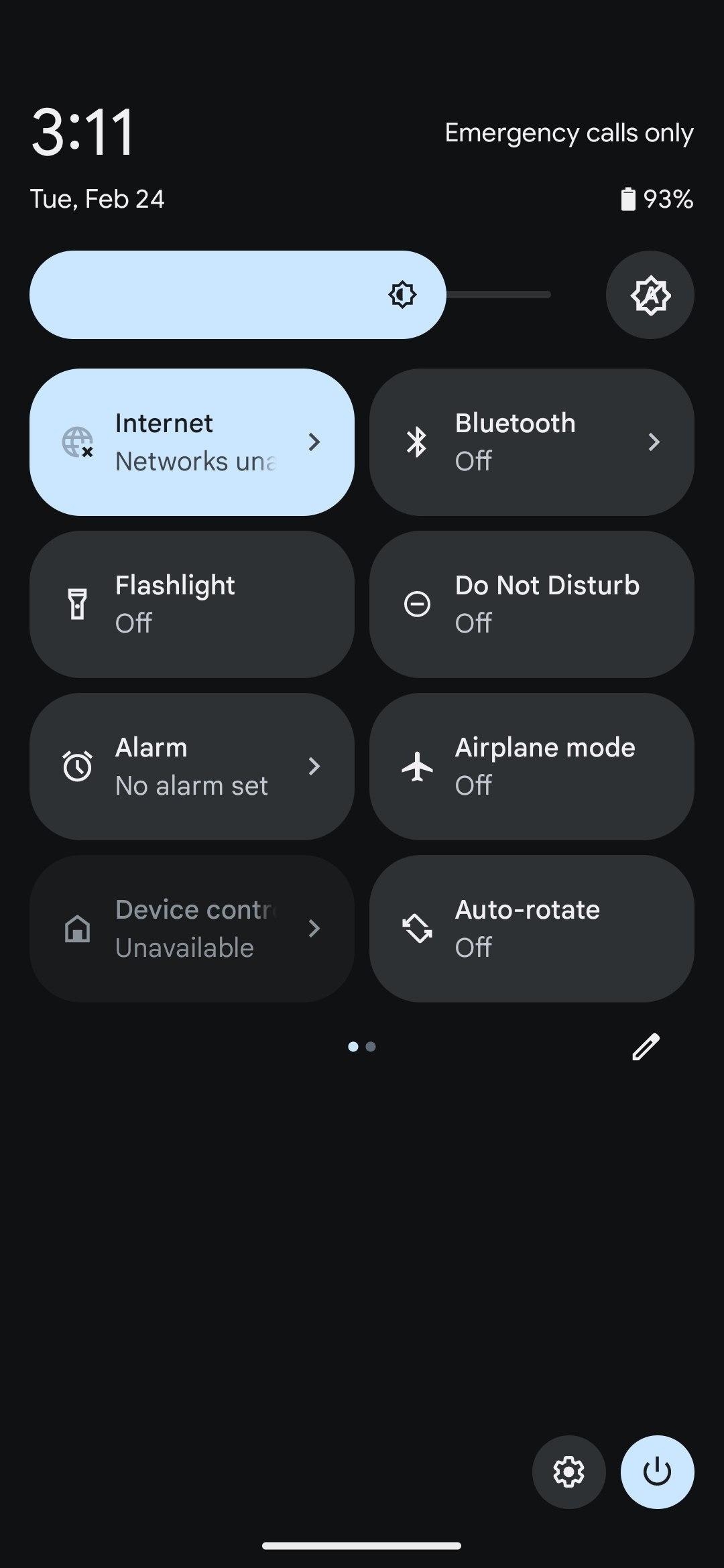Screen dimensions: 724x1568
Task: Open Settings via the gear icon
Action: [x=568, y=1472]
